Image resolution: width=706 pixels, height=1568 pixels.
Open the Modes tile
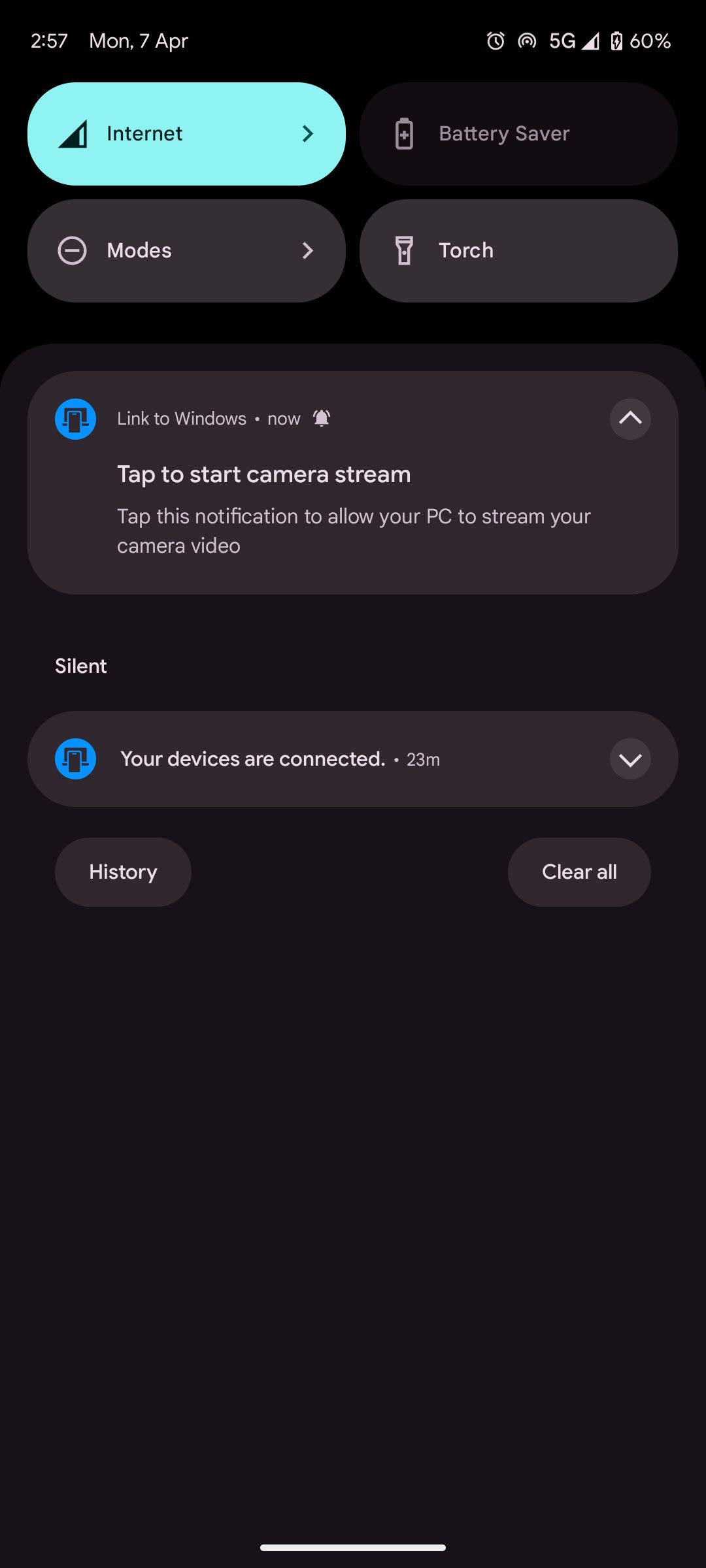click(x=186, y=251)
